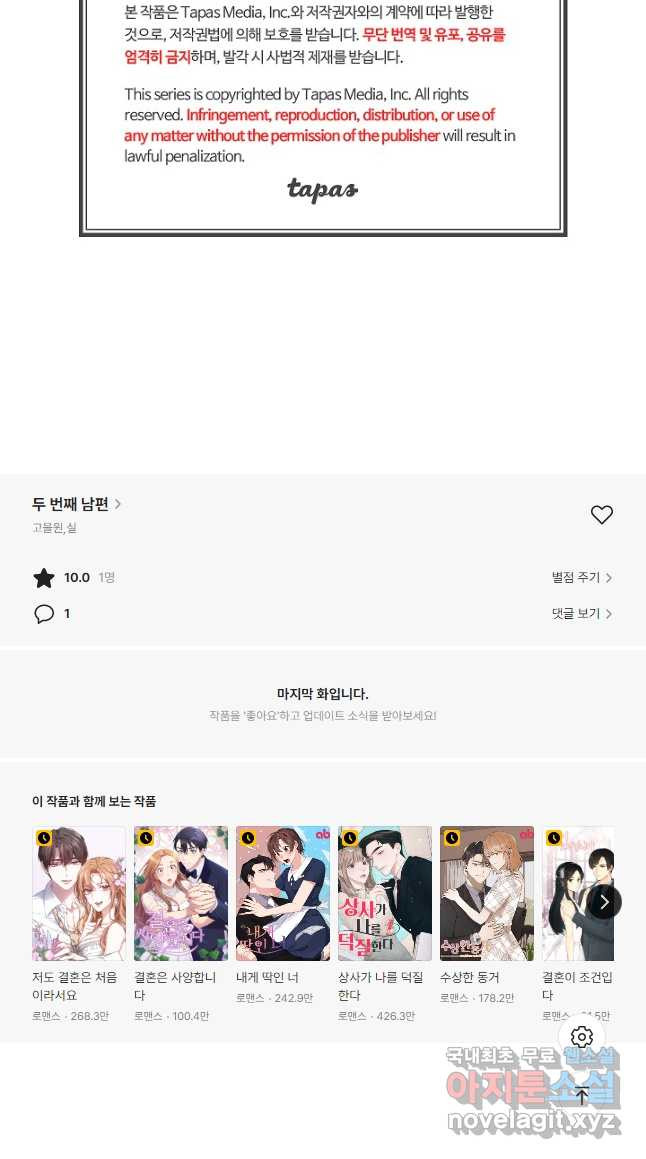Viewport: 646px width, 1159px height.
Task: Open the 저도 결혼은 처음이라서요 webtoon
Action: pyautogui.click(x=79, y=893)
